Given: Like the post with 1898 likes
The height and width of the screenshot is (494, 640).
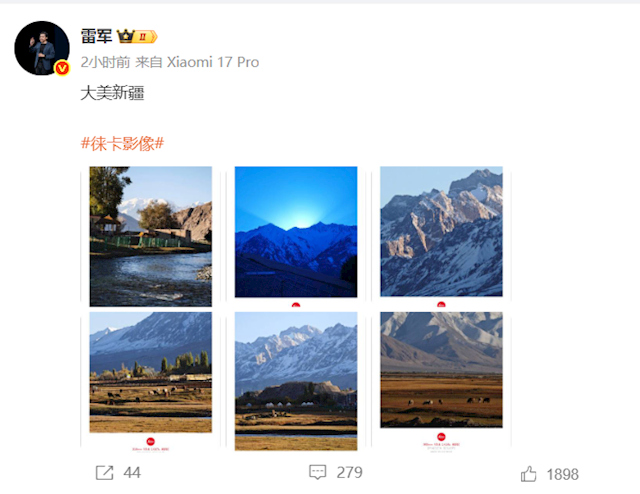Looking at the screenshot, I should (550, 473).
